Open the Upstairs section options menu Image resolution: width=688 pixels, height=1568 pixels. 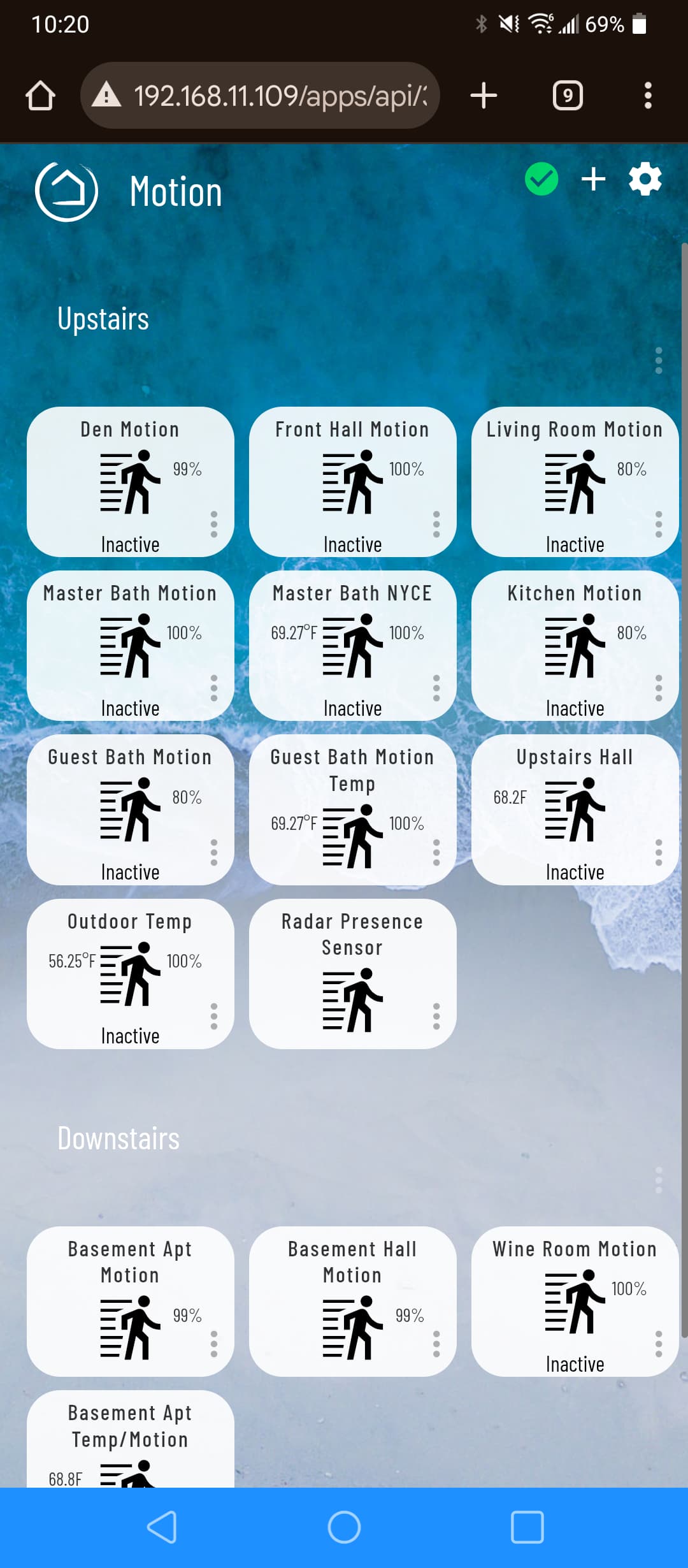659,361
